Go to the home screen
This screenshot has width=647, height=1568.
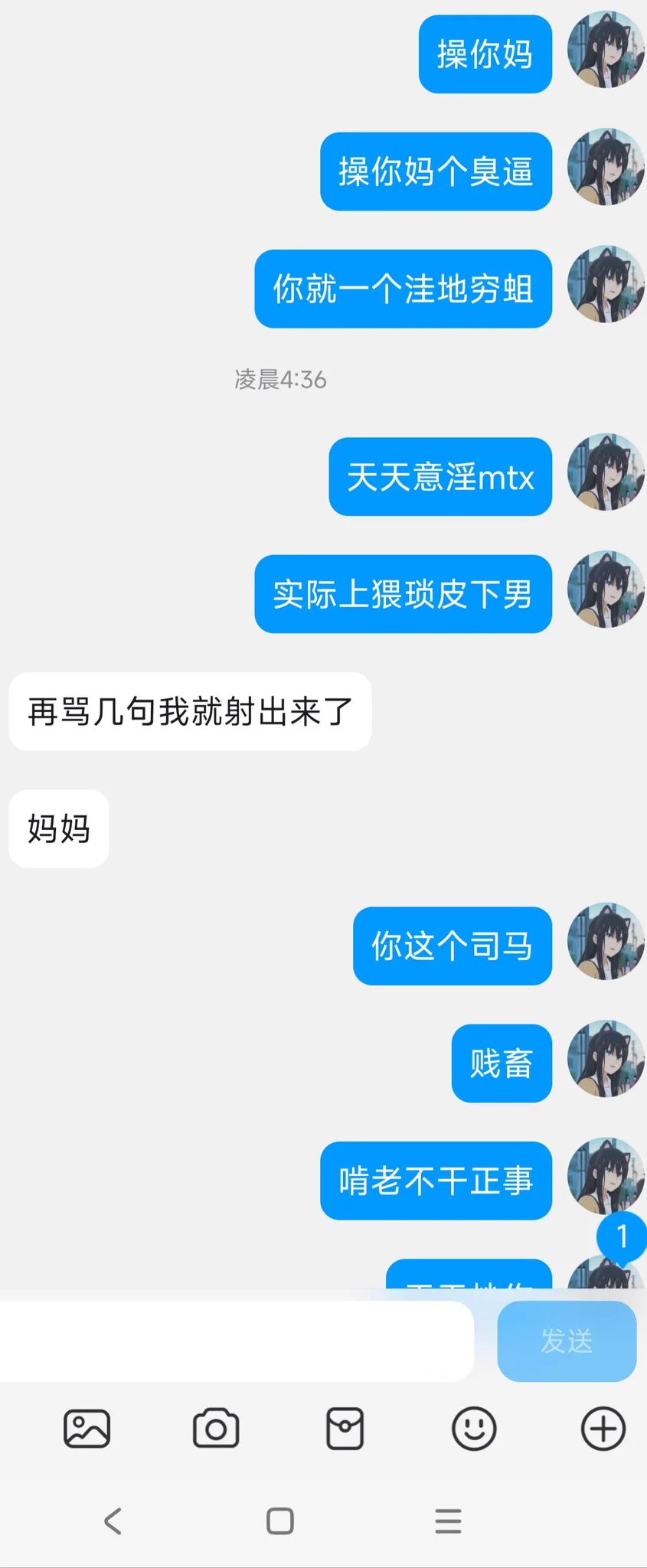(280, 1521)
